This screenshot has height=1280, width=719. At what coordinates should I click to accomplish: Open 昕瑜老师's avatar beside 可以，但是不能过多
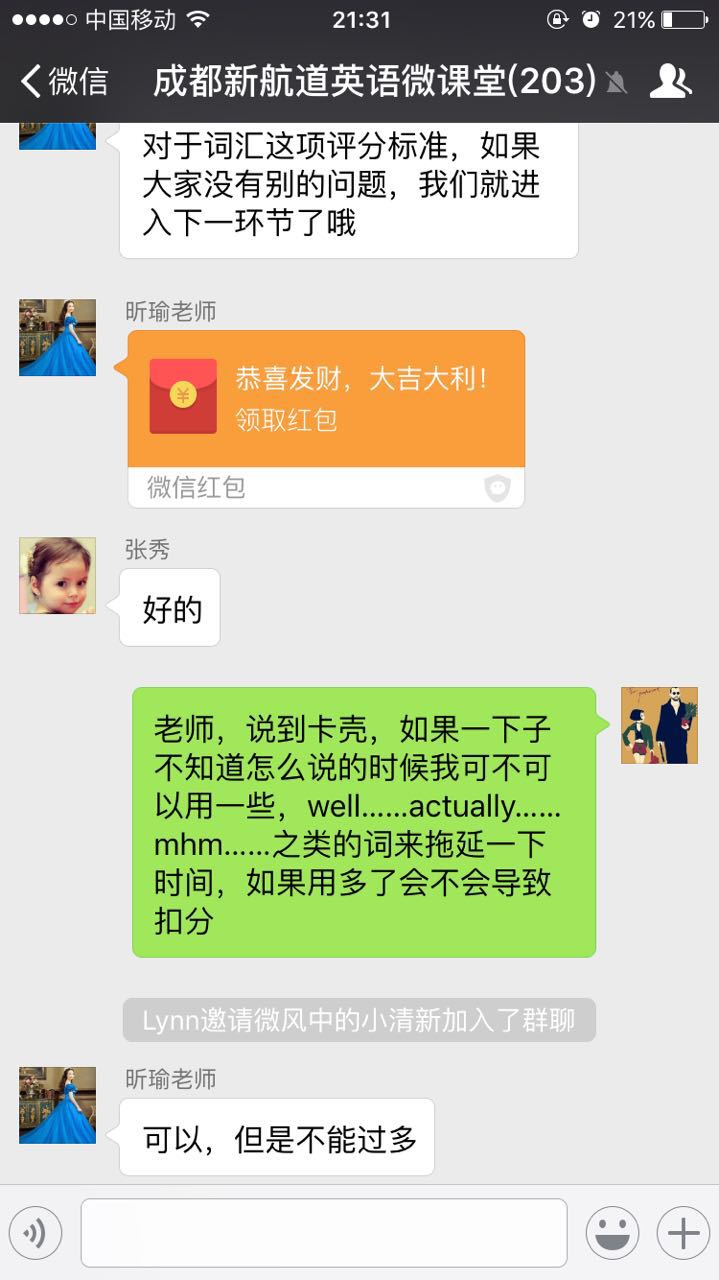(58, 1105)
